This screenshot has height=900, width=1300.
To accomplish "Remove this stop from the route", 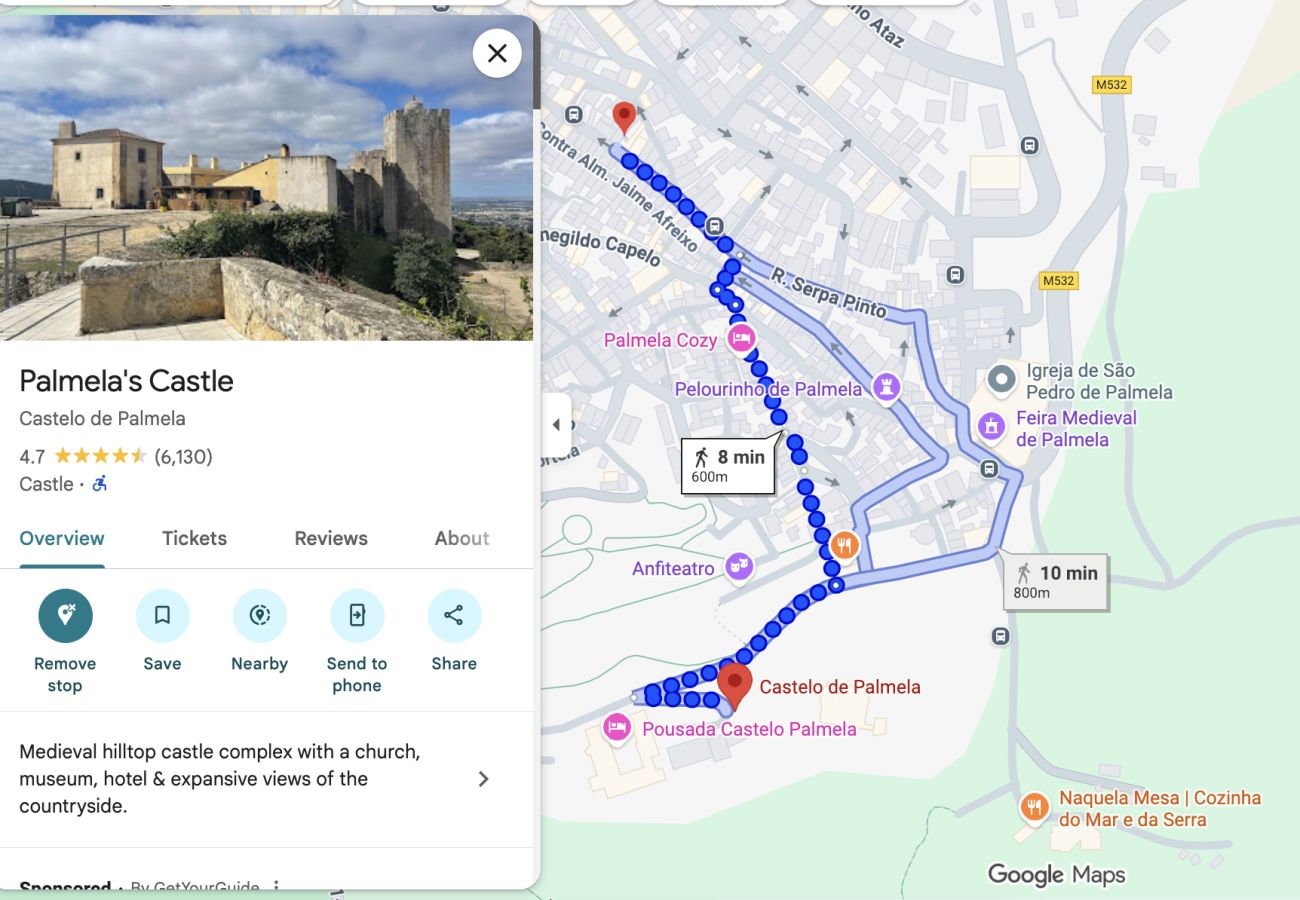I will click(x=65, y=616).
